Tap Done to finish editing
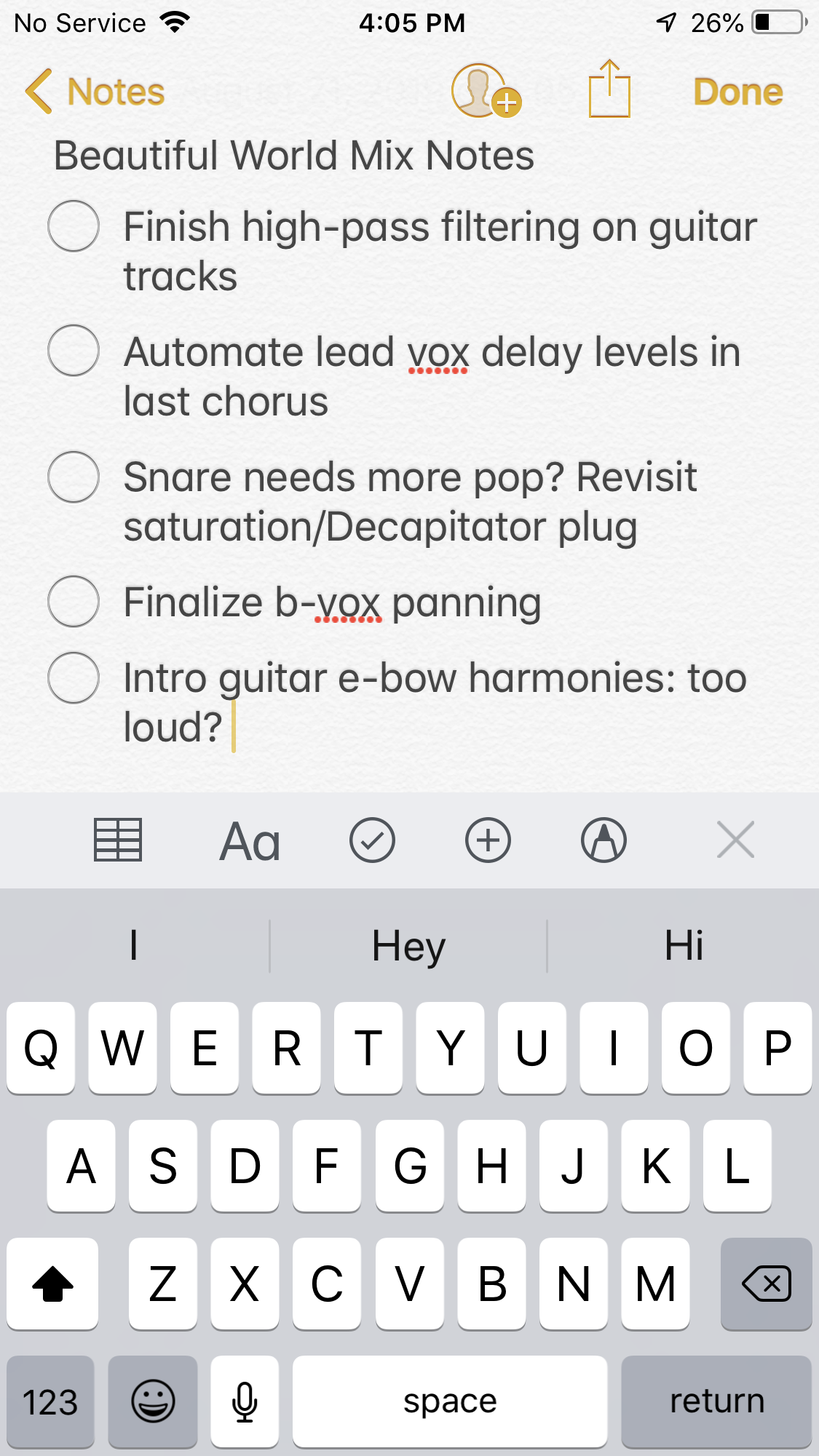Image resolution: width=819 pixels, height=1456 pixels. 737,92
